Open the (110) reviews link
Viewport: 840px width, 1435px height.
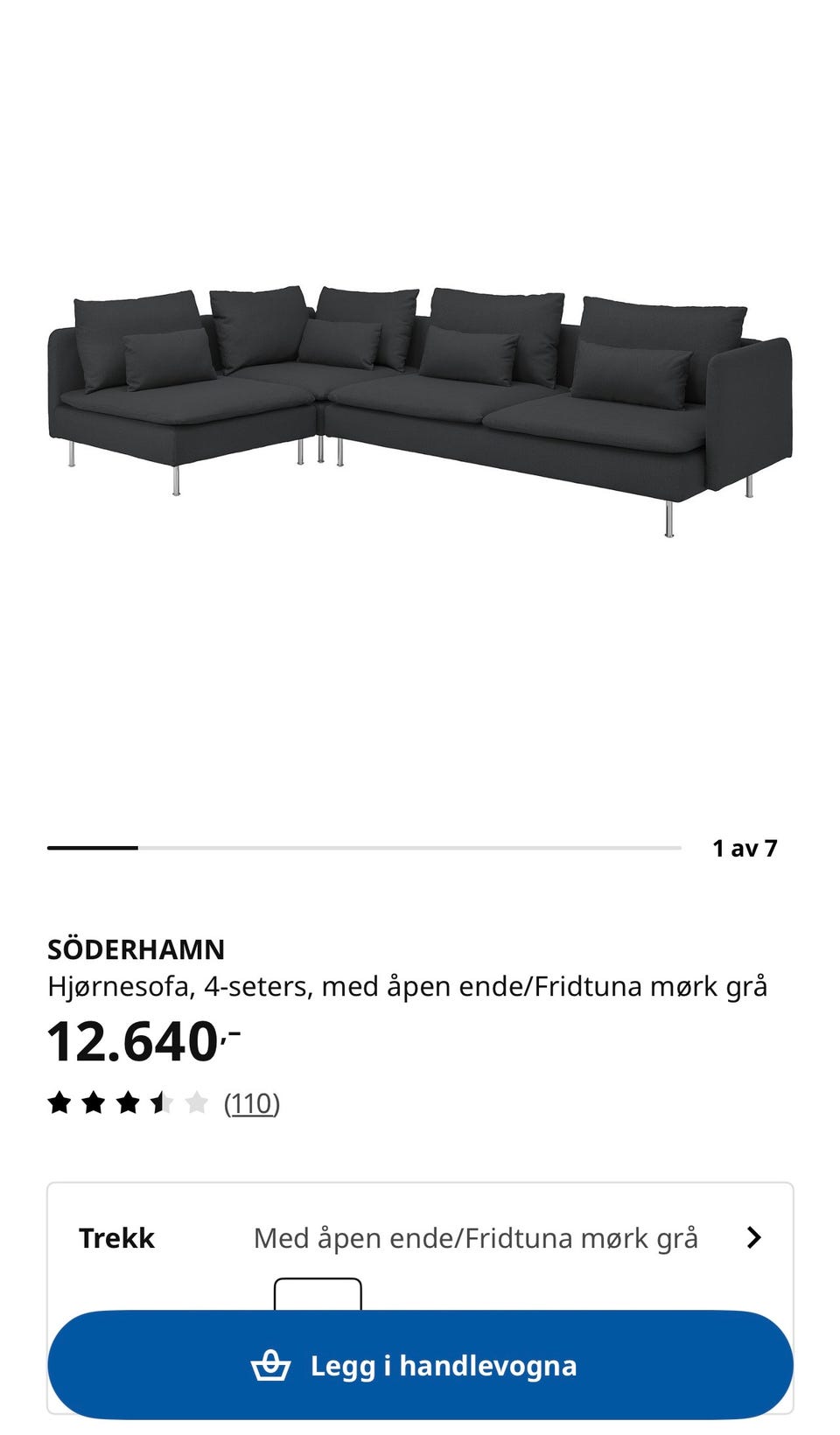(x=252, y=1102)
